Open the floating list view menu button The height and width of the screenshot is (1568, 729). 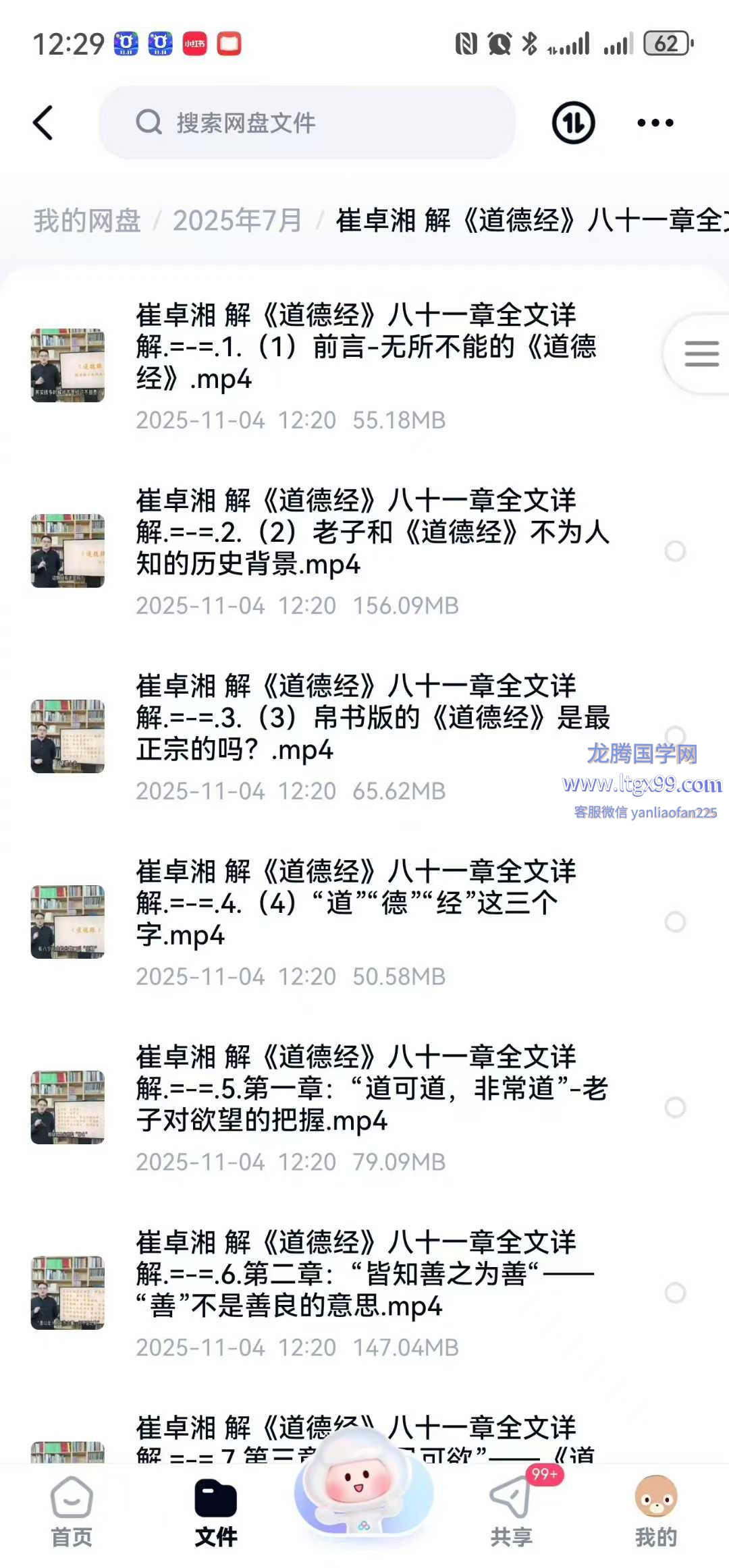(x=701, y=354)
